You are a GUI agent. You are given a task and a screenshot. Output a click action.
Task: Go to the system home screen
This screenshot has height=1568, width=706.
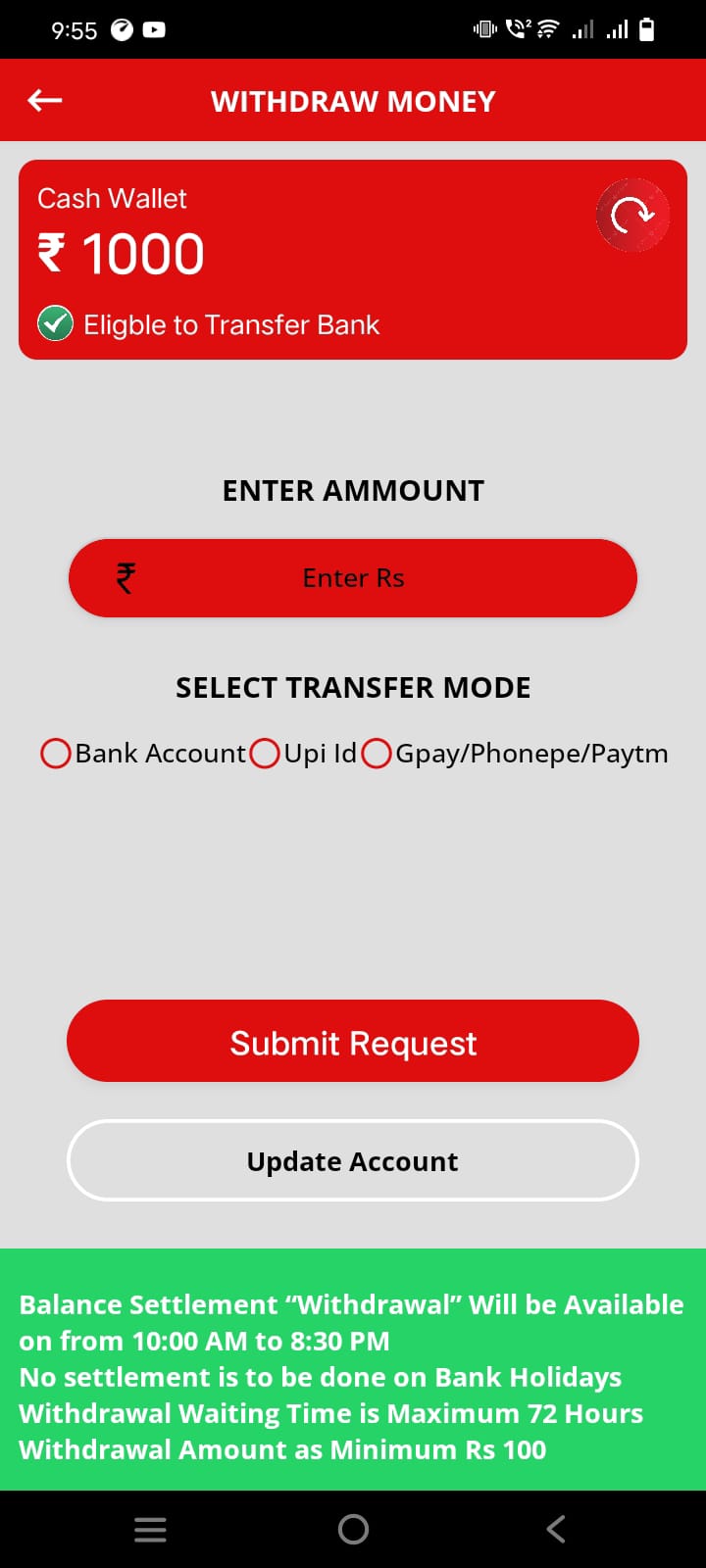353,1529
